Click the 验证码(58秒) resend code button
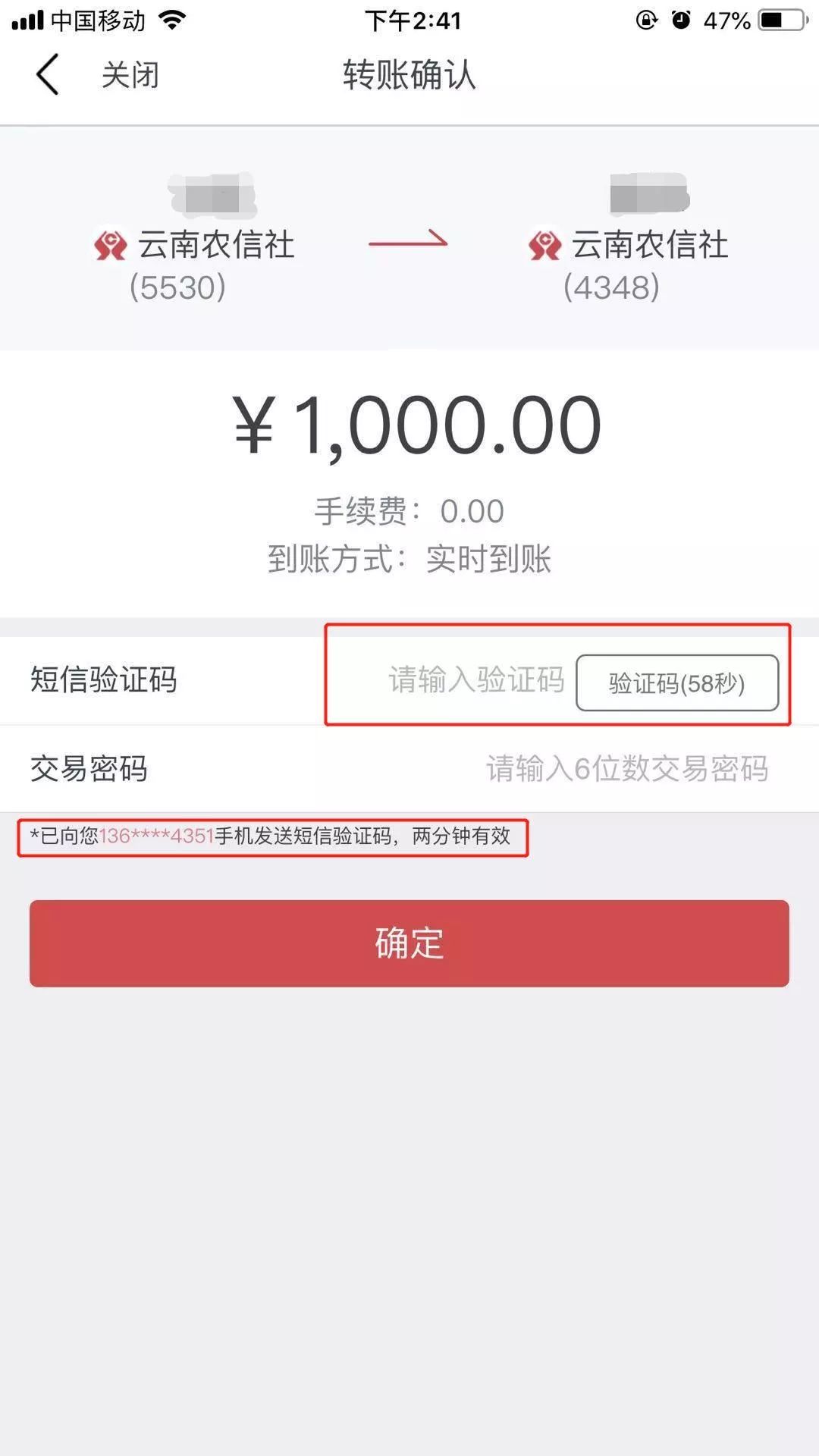819x1456 pixels. click(677, 682)
